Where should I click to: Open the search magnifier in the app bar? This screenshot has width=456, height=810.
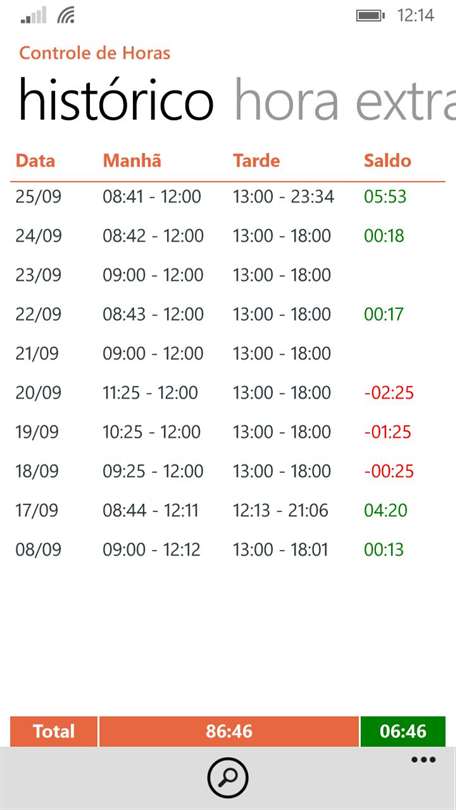pyautogui.click(x=228, y=777)
